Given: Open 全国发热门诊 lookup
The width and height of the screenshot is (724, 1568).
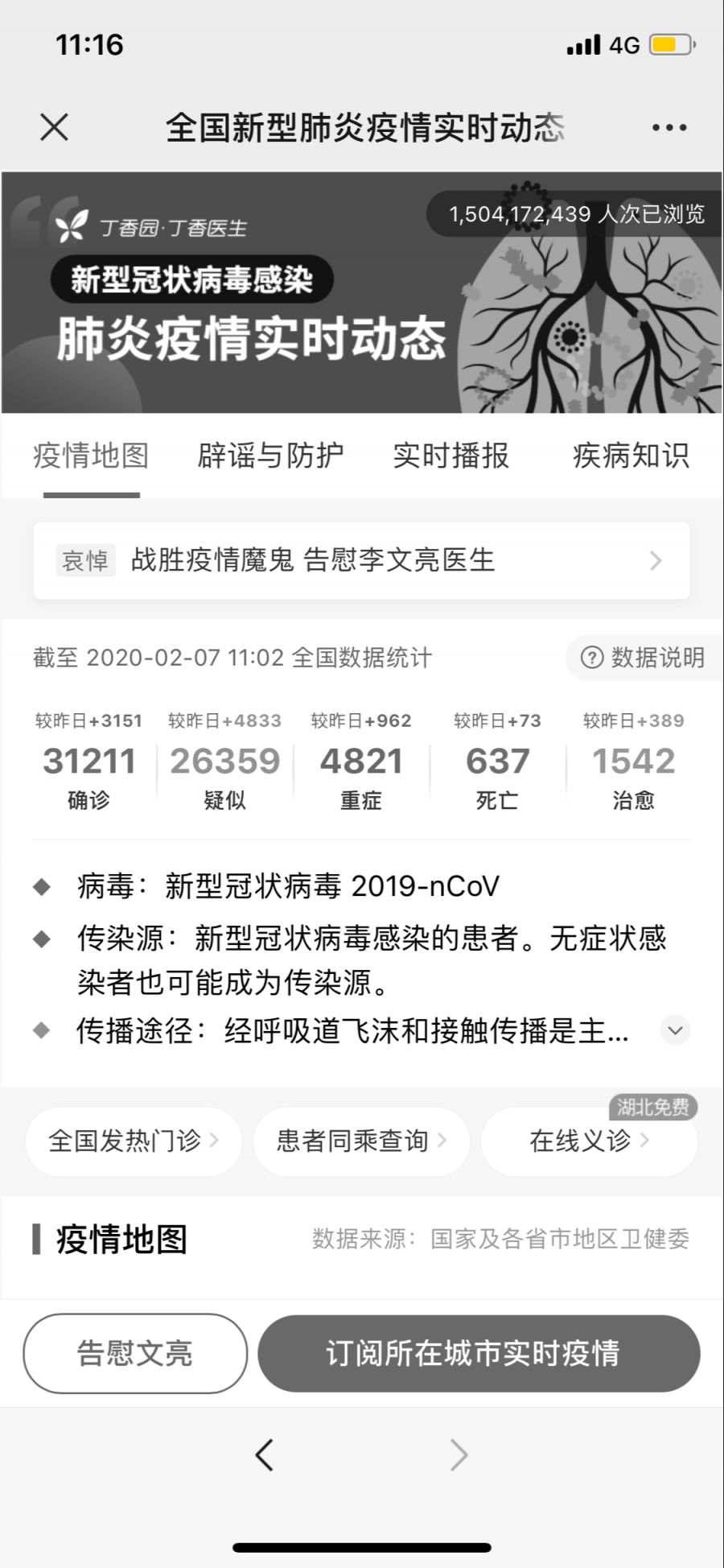Looking at the screenshot, I should (x=134, y=1141).
